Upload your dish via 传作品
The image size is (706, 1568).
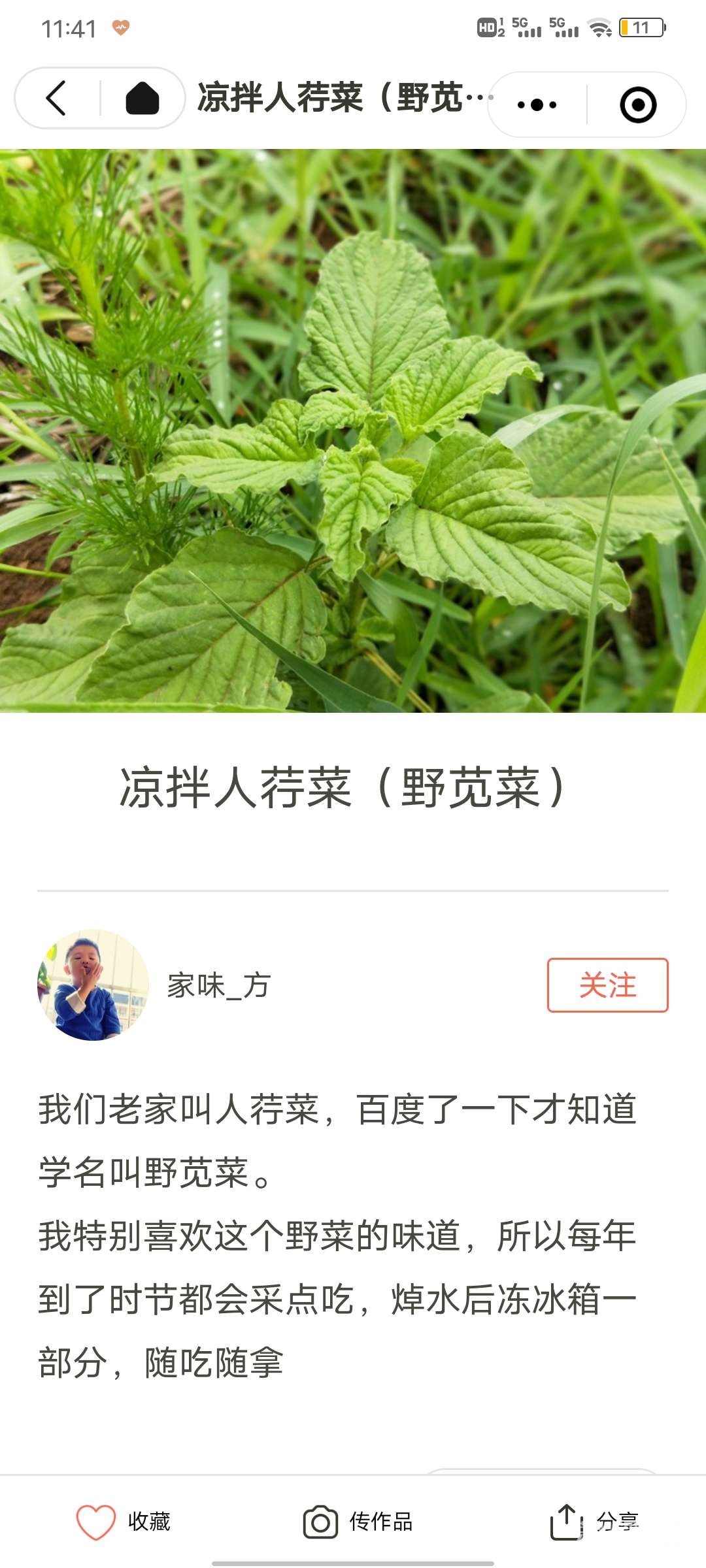pos(358,1522)
